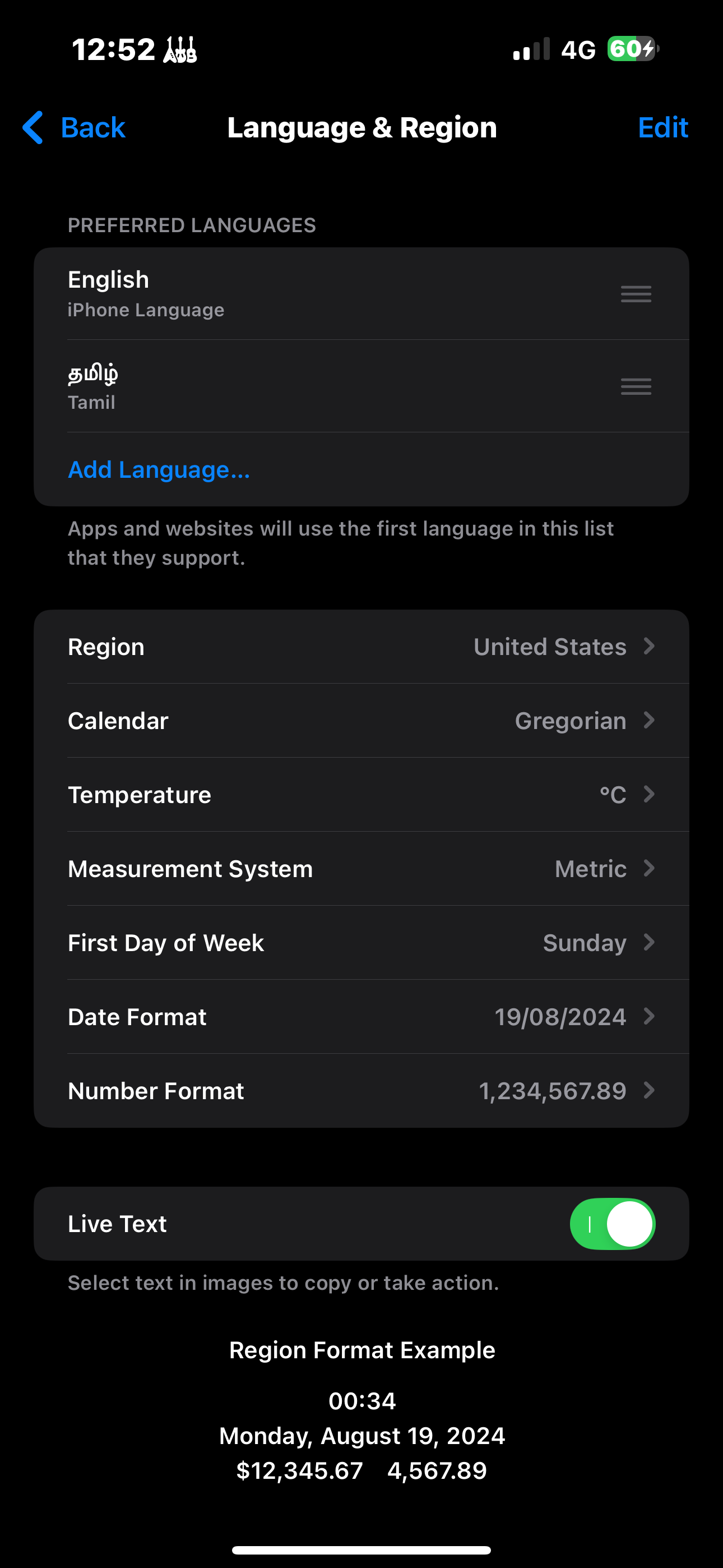Select the English iPhone Language row
The image size is (723, 1568).
(361, 294)
